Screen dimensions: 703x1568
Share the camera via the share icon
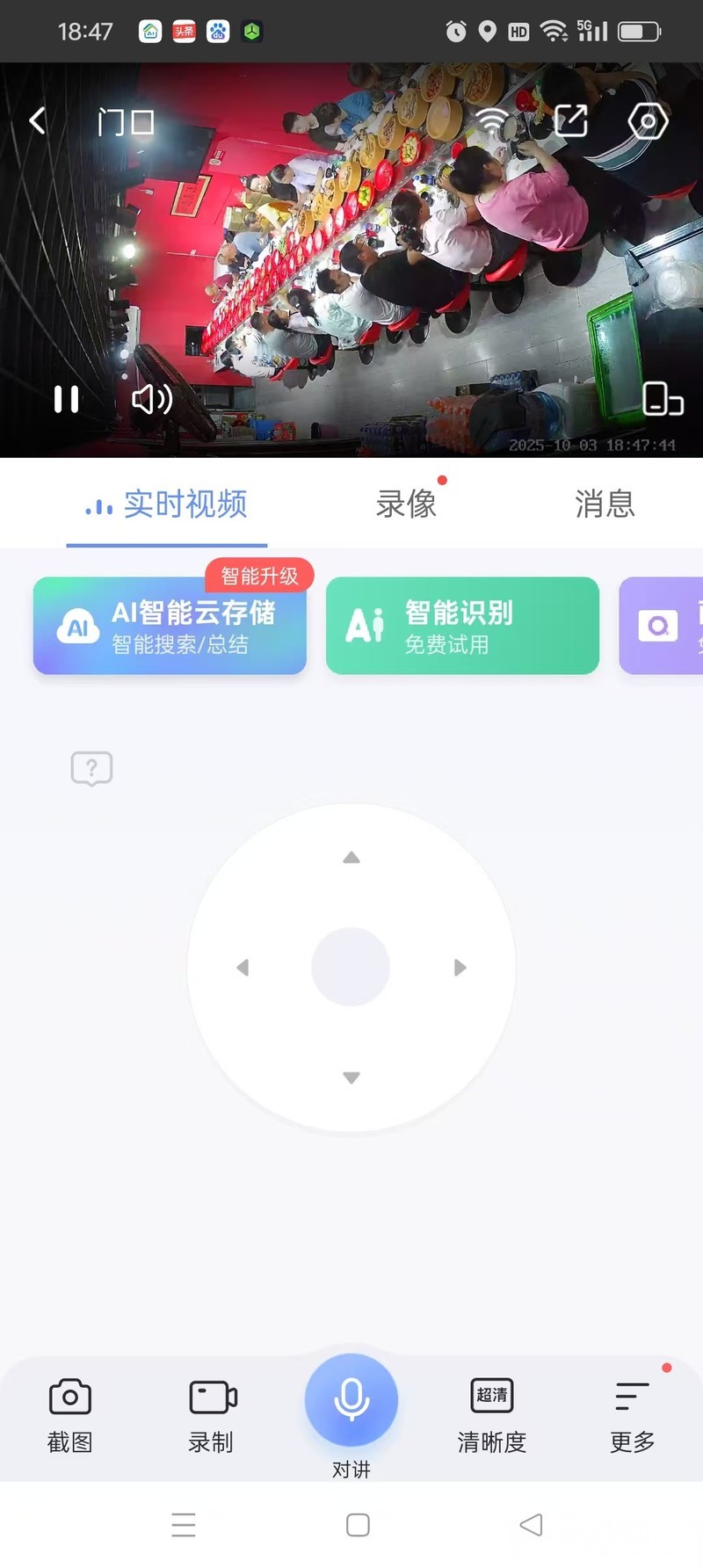coord(570,120)
